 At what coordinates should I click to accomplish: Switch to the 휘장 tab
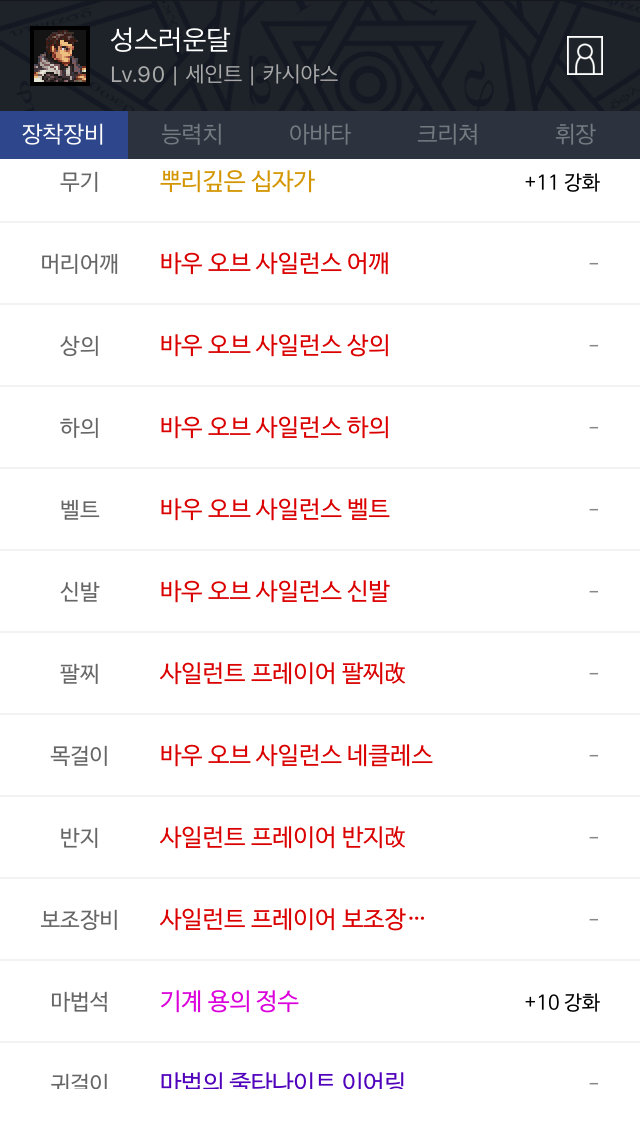pos(575,134)
